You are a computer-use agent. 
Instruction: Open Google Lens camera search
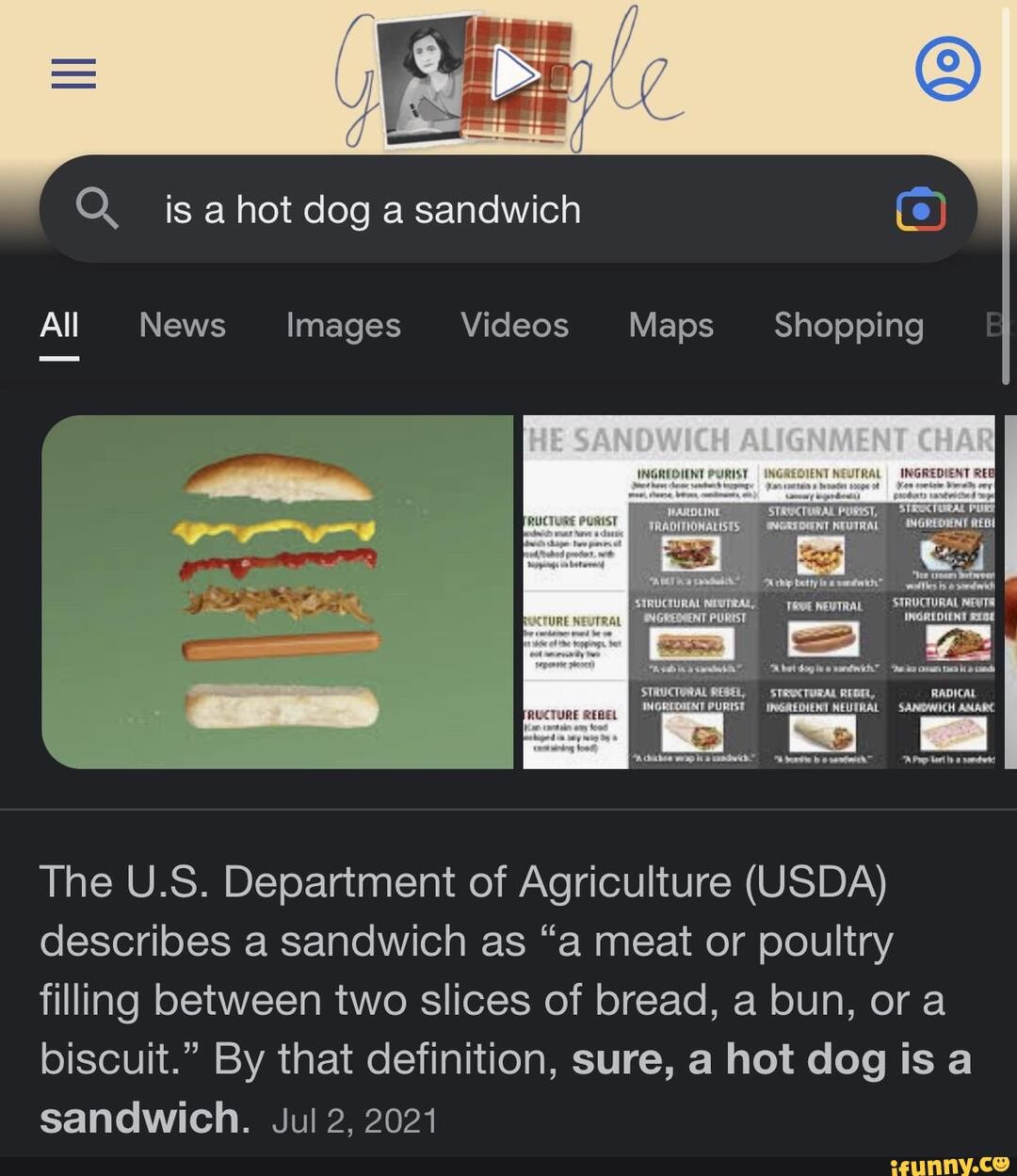[920, 209]
